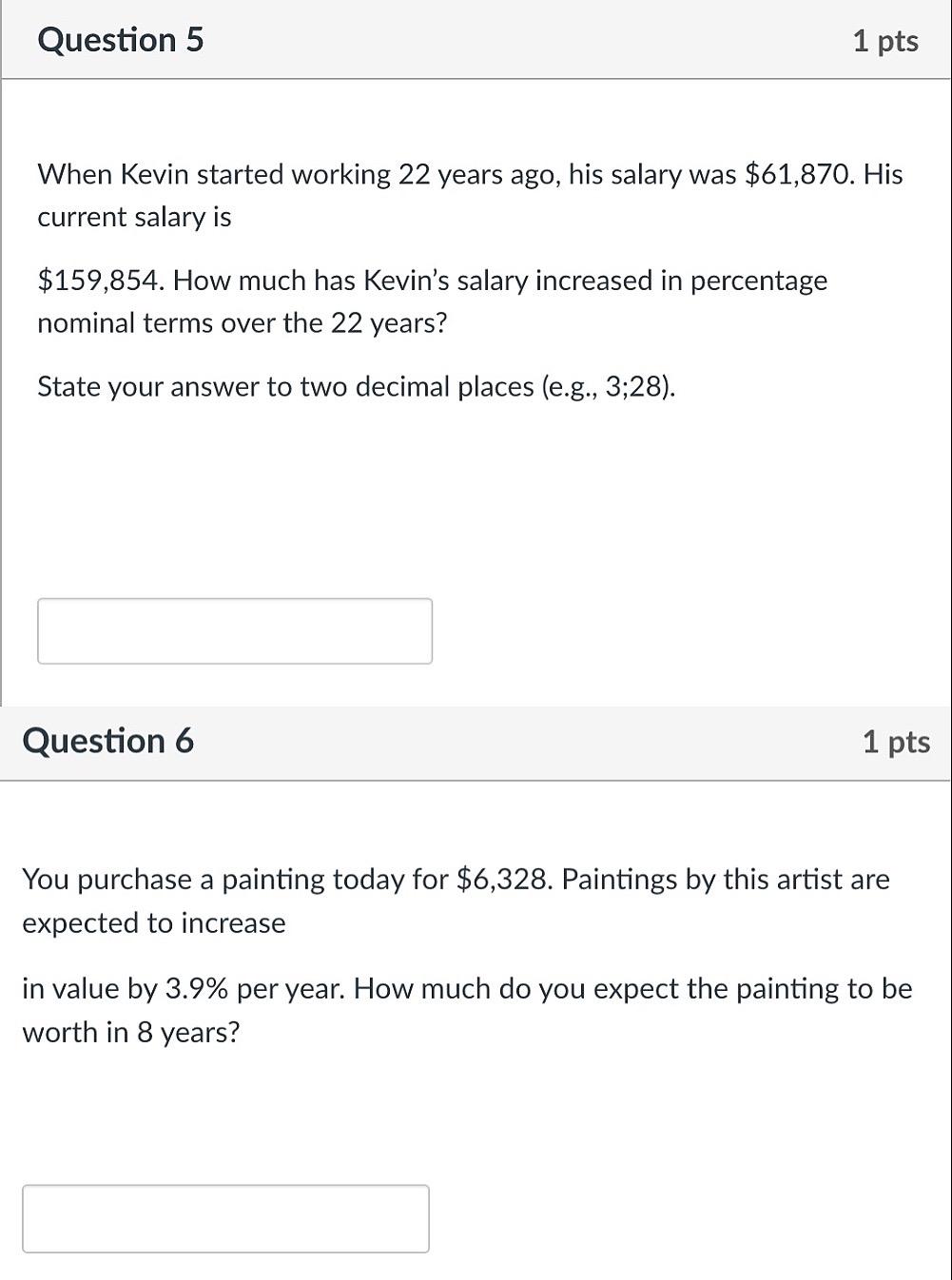Viewport: 952px width, 1280px height.
Task: Click the $159,854 salary figure text
Action: [x=100, y=280]
